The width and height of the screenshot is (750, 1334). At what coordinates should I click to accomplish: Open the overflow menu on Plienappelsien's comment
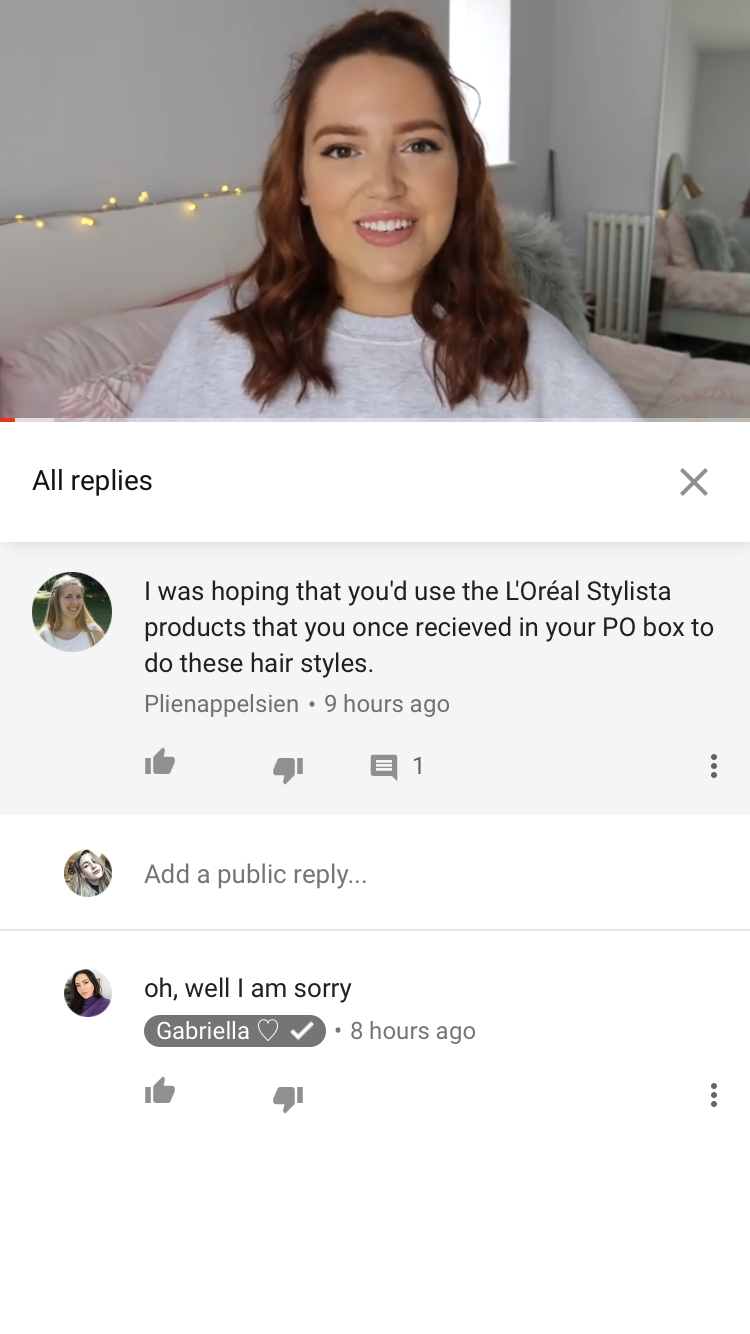click(713, 766)
